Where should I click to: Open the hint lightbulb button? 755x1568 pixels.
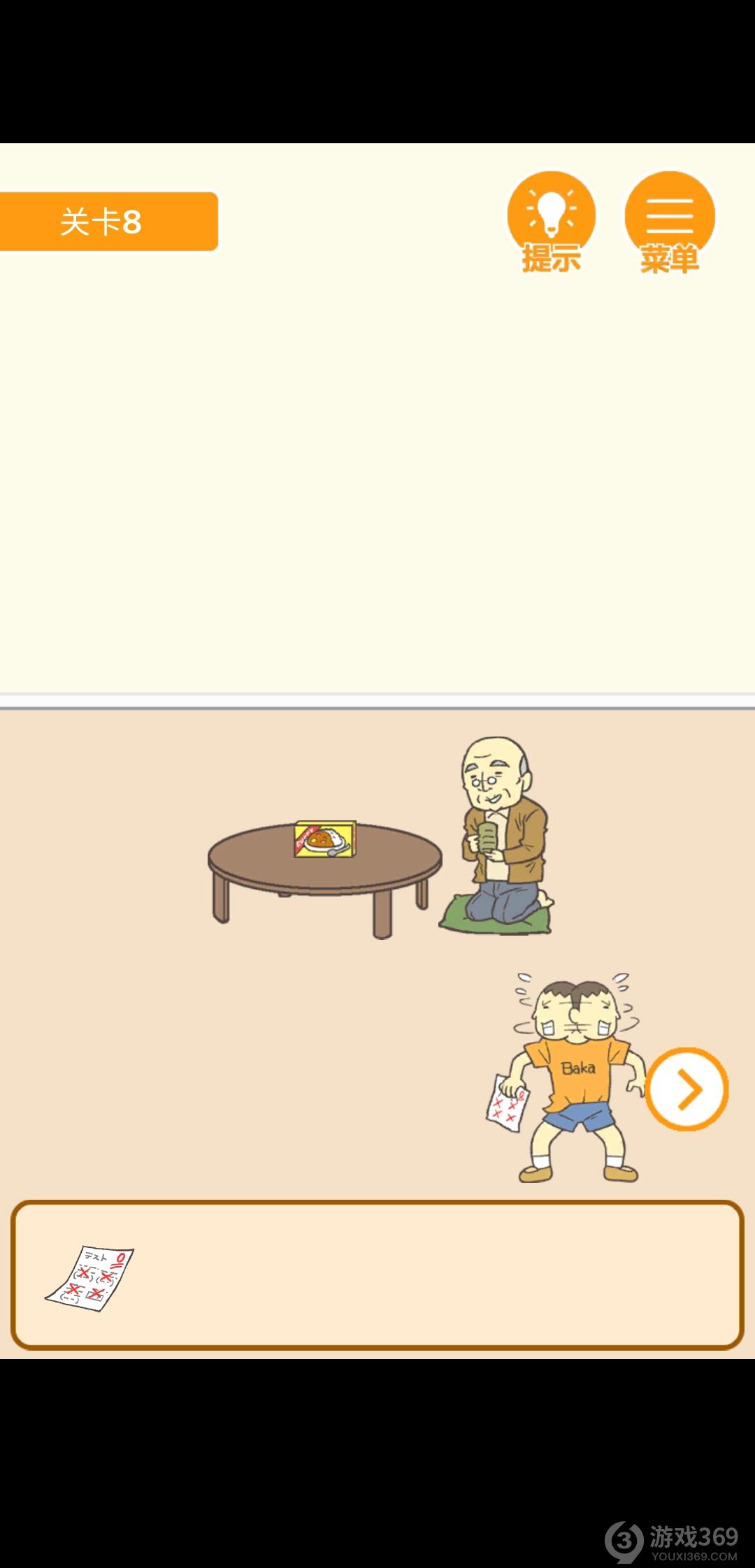551,218
